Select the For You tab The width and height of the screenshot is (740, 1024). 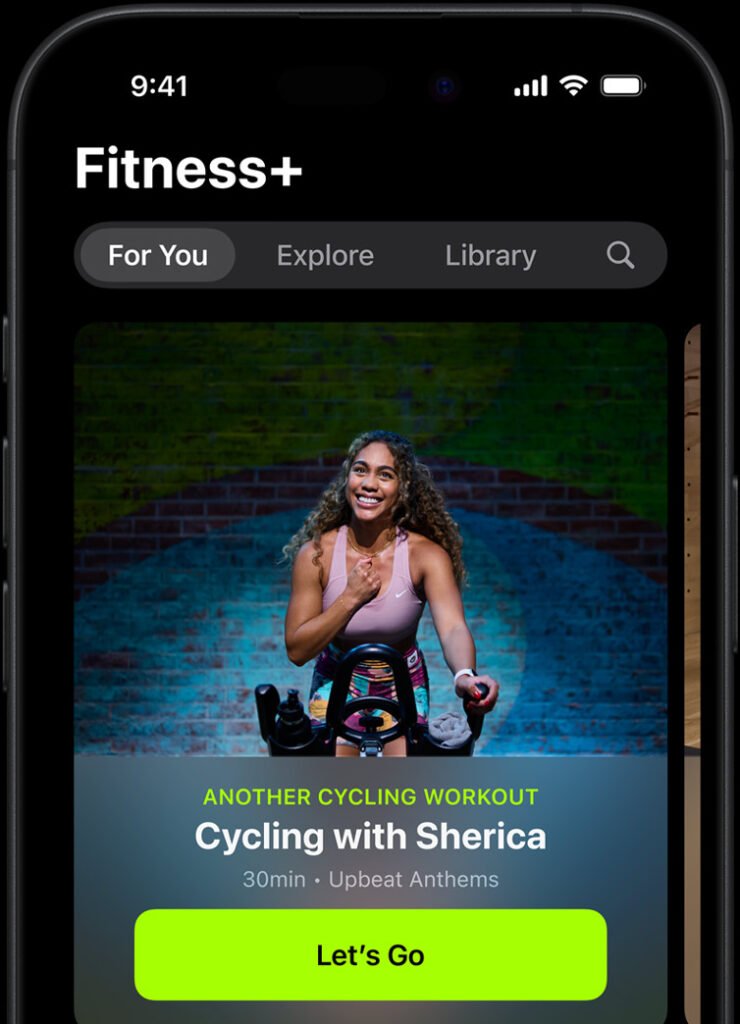coord(158,256)
